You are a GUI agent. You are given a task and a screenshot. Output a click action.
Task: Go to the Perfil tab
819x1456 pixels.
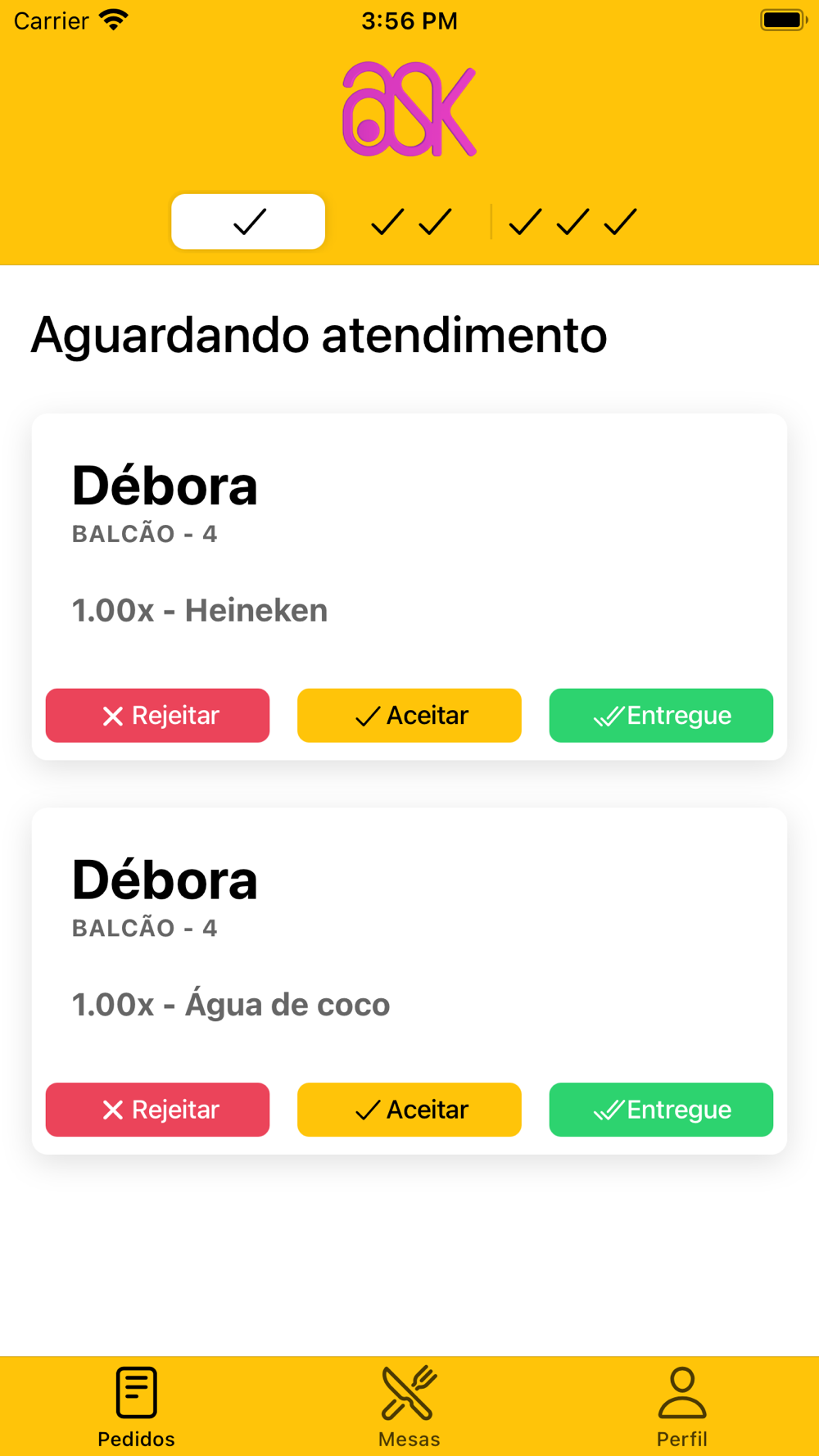(x=682, y=1407)
